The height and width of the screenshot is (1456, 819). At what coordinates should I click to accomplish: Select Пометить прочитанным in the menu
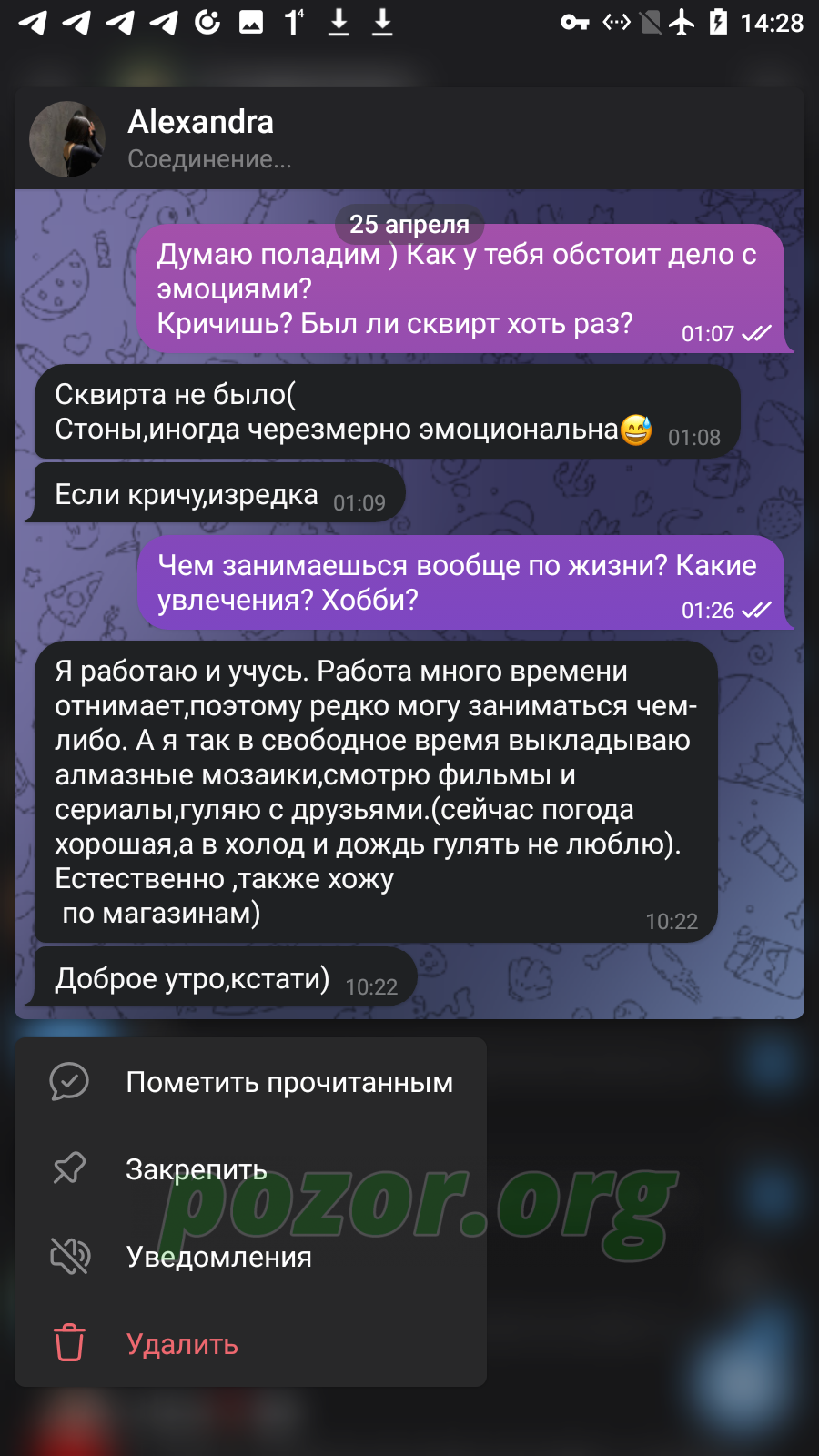[250, 1082]
